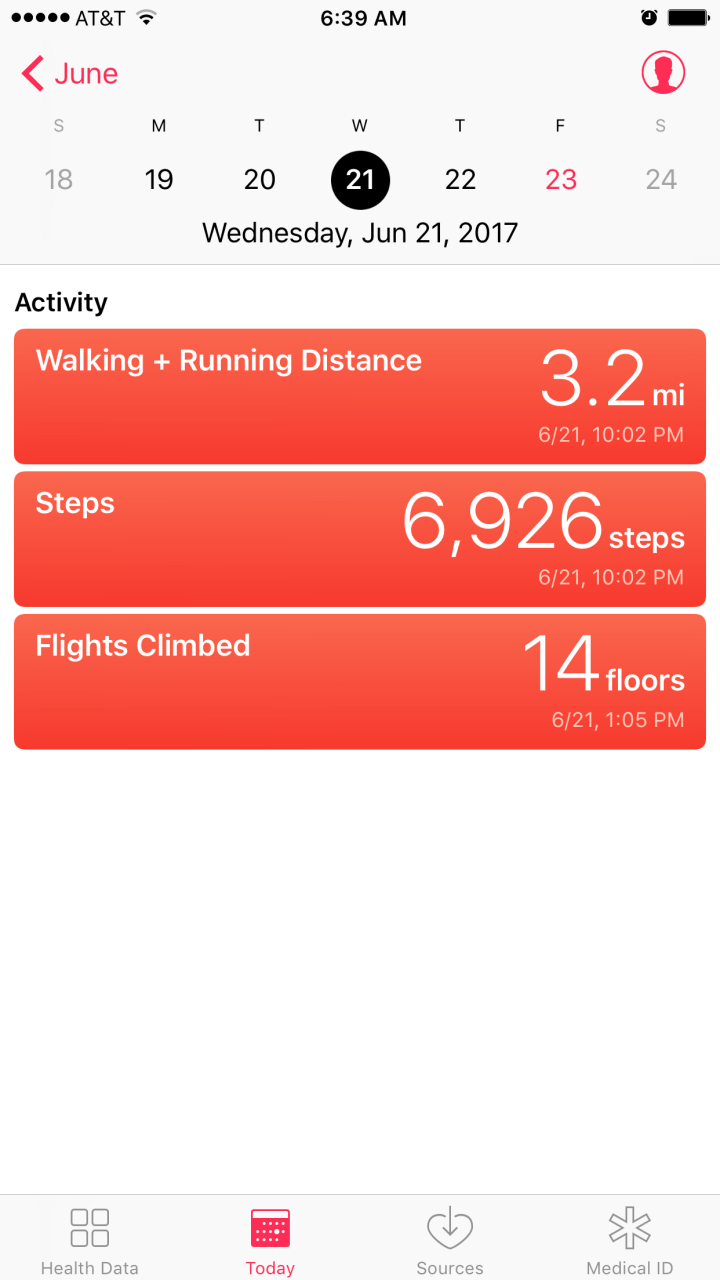The height and width of the screenshot is (1280, 720).
Task: Switch to the Sources tab
Action: [450, 1240]
